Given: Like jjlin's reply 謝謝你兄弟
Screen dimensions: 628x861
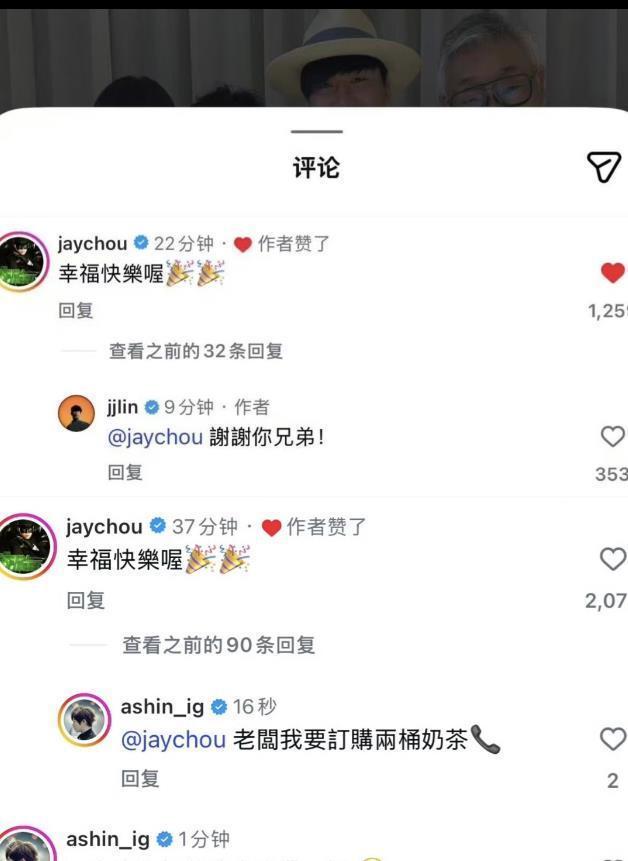Looking at the screenshot, I should (x=612, y=436).
